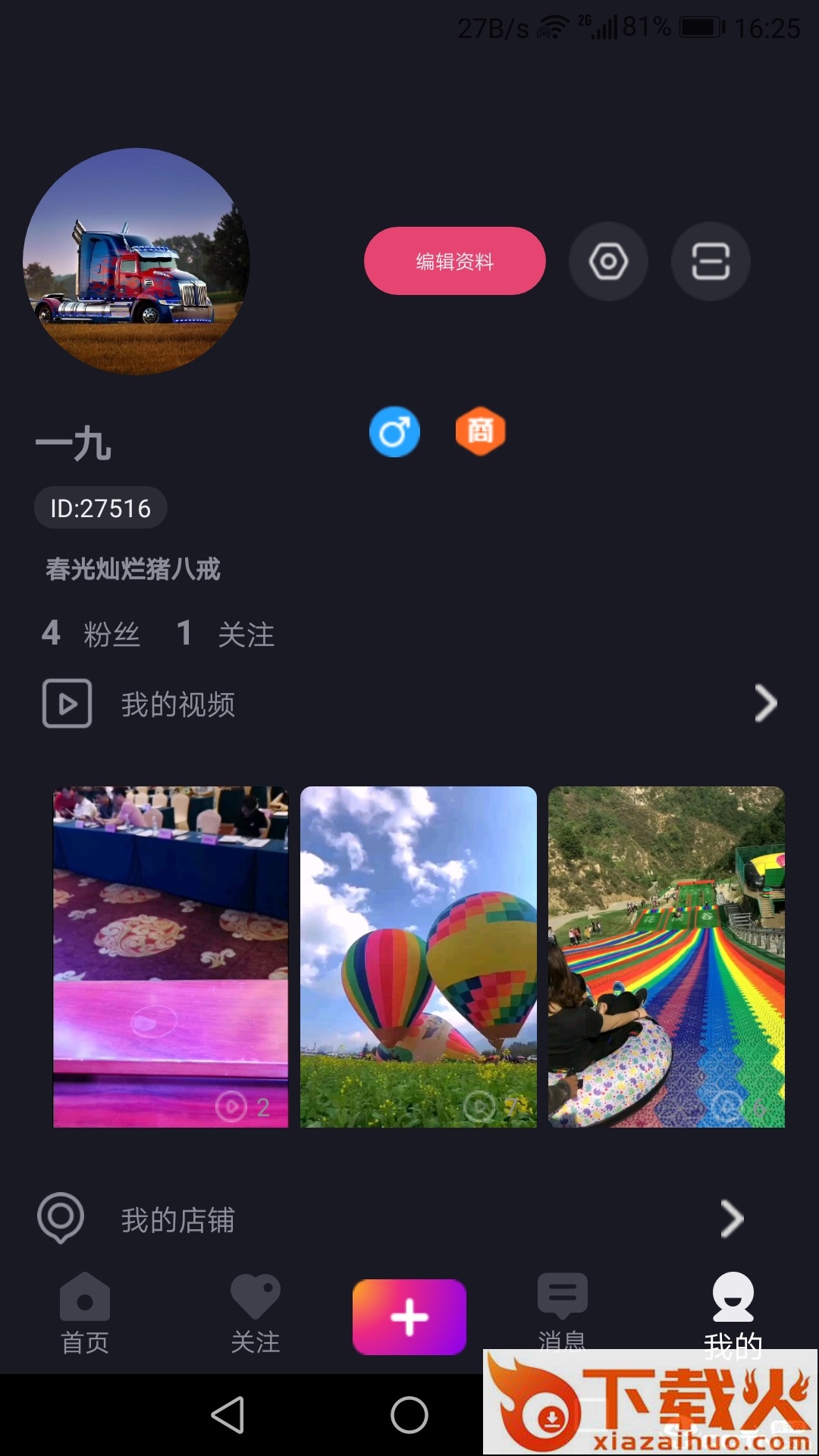Screen dimensions: 819x1456
Task: Switch to the 首页 tab
Action: (x=85, y=1313)
